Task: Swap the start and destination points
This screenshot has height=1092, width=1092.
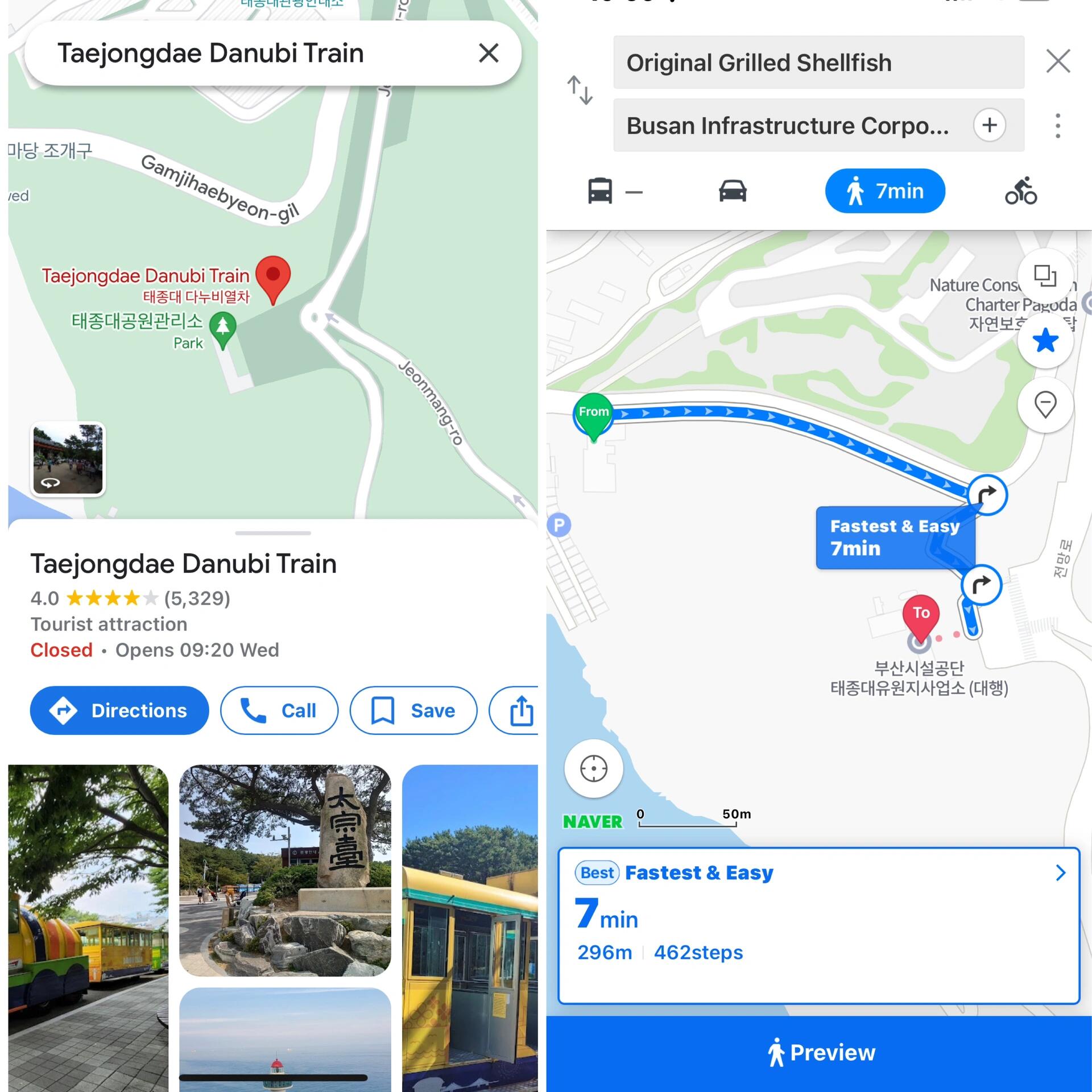Action: pos(580,90)
